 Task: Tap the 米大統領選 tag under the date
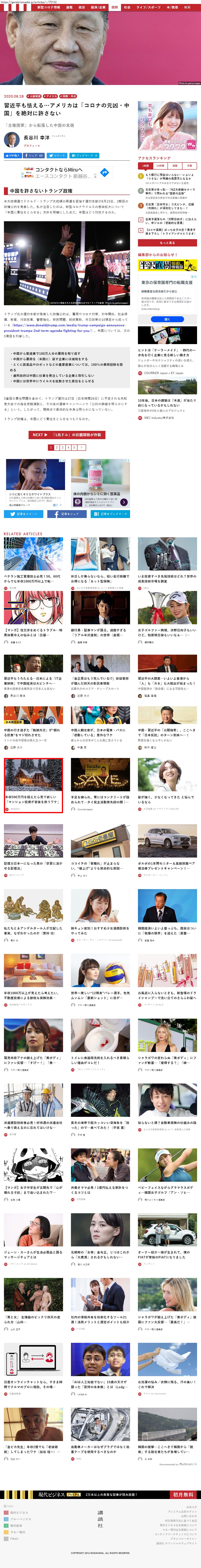[x=34, y=96]
